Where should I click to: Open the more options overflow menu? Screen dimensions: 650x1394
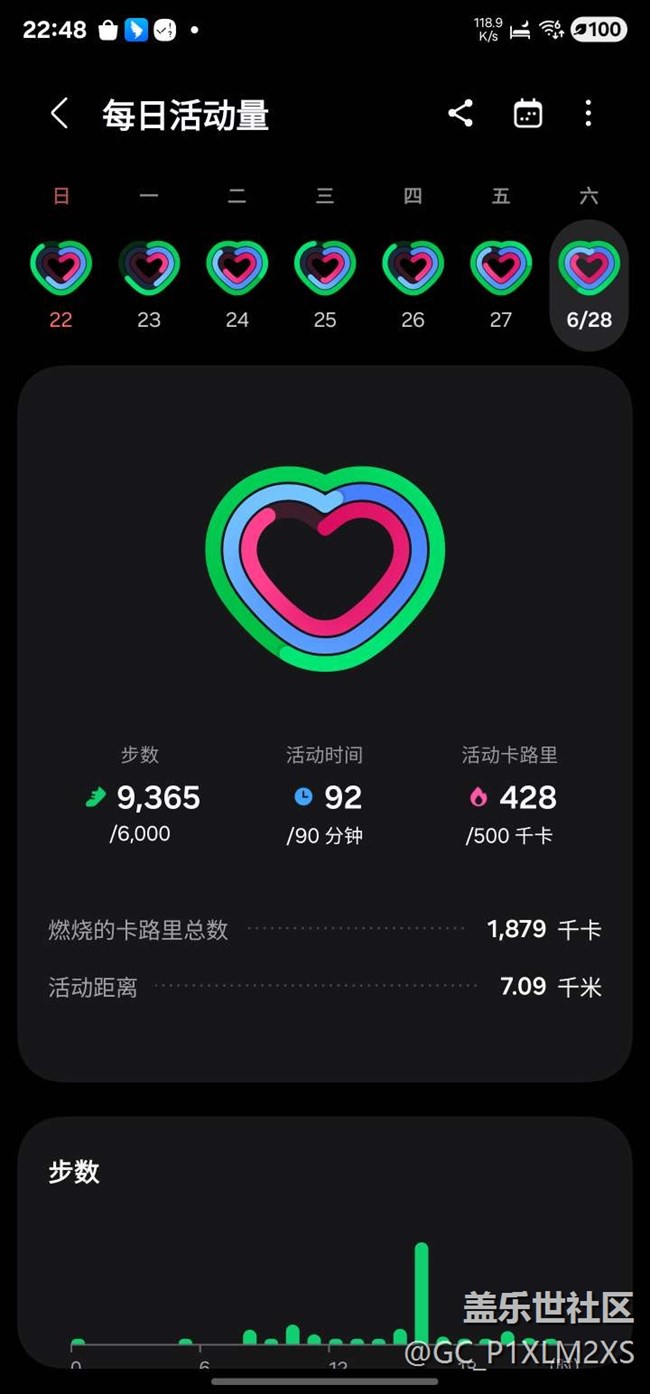[x=588, y=113]
